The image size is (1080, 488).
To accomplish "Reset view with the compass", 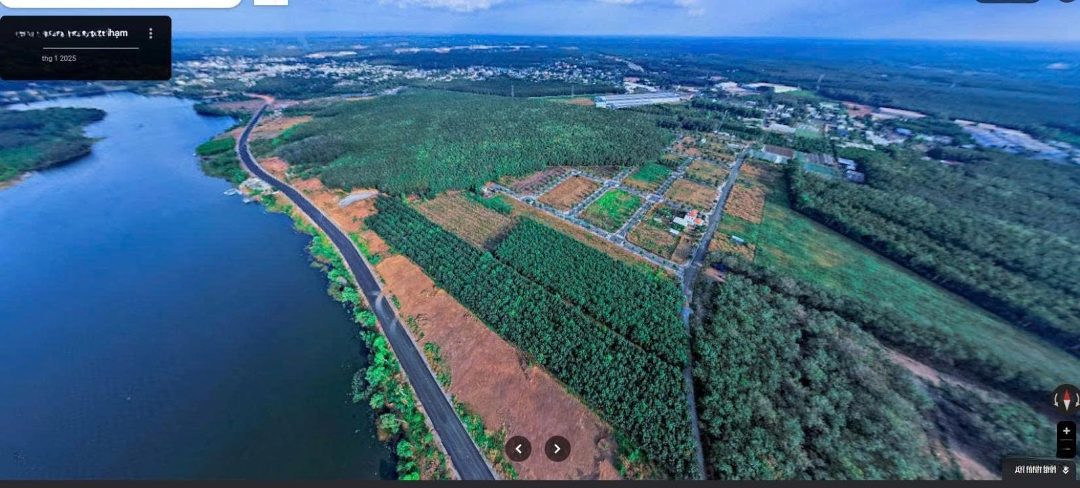I will click(1066, 400).
